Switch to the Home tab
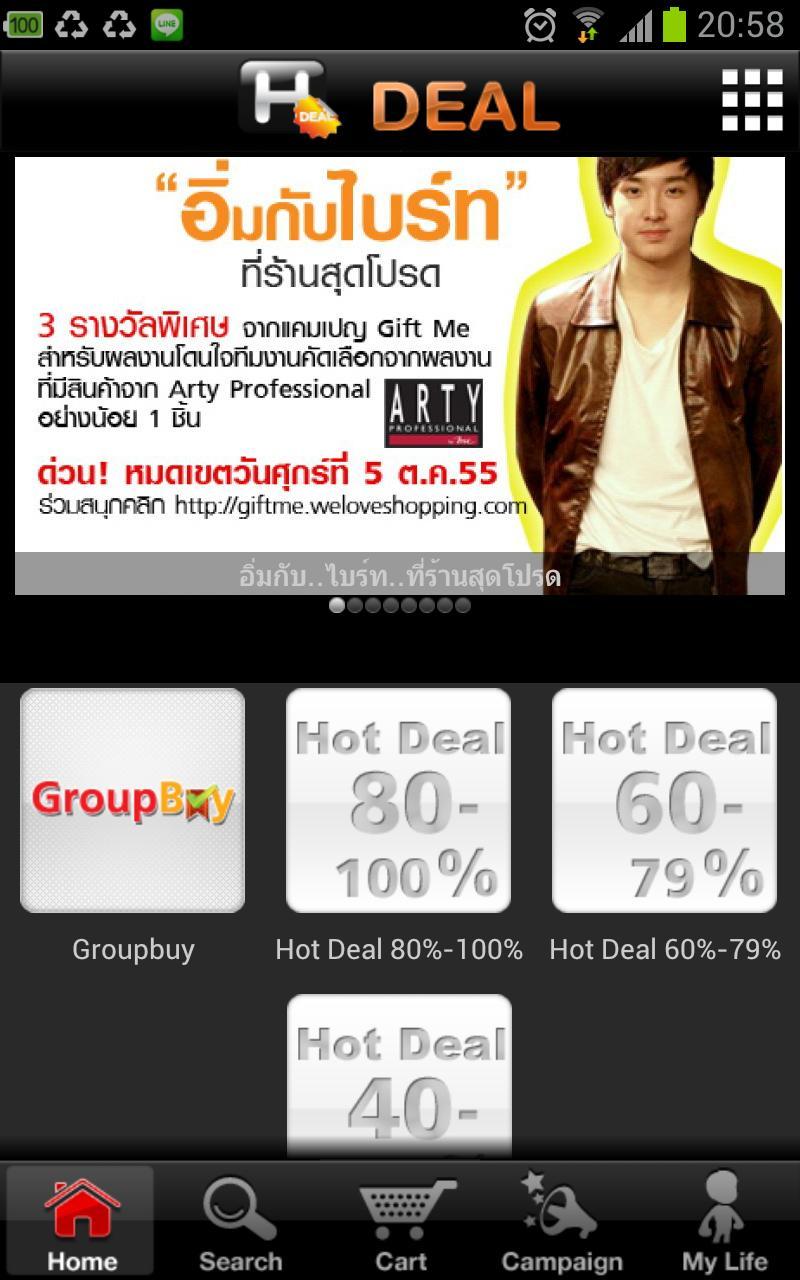 pos(81,1222)
